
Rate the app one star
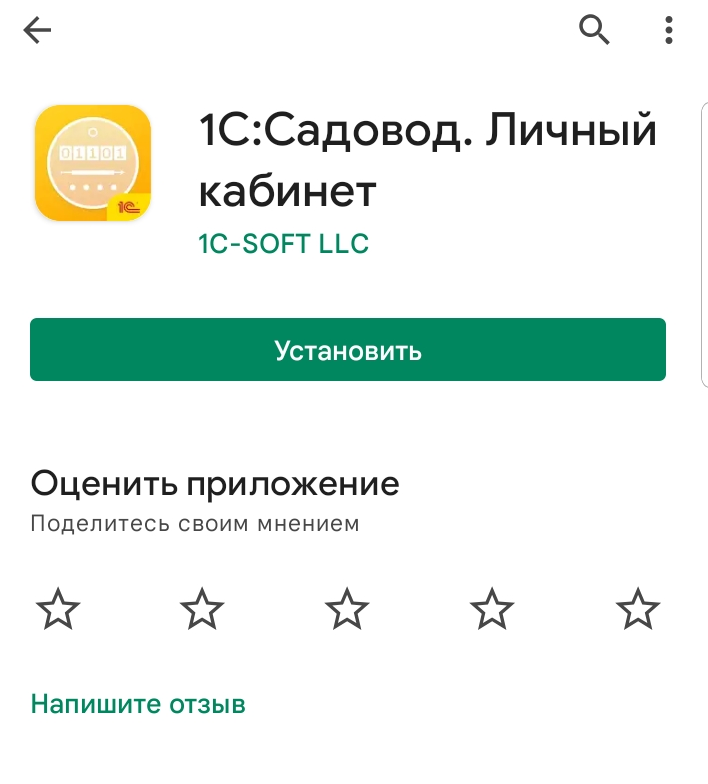click(x=58, y=608)
